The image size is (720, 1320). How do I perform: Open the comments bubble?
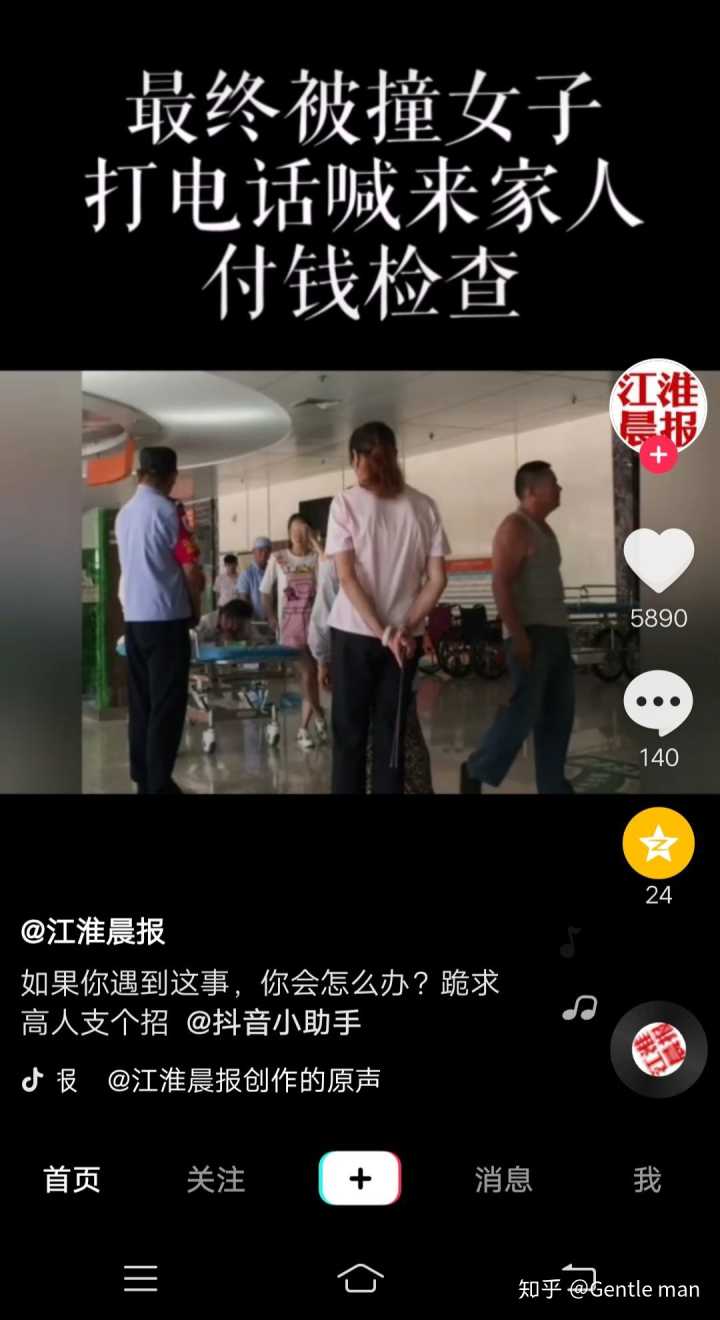(x=658, y=704)
